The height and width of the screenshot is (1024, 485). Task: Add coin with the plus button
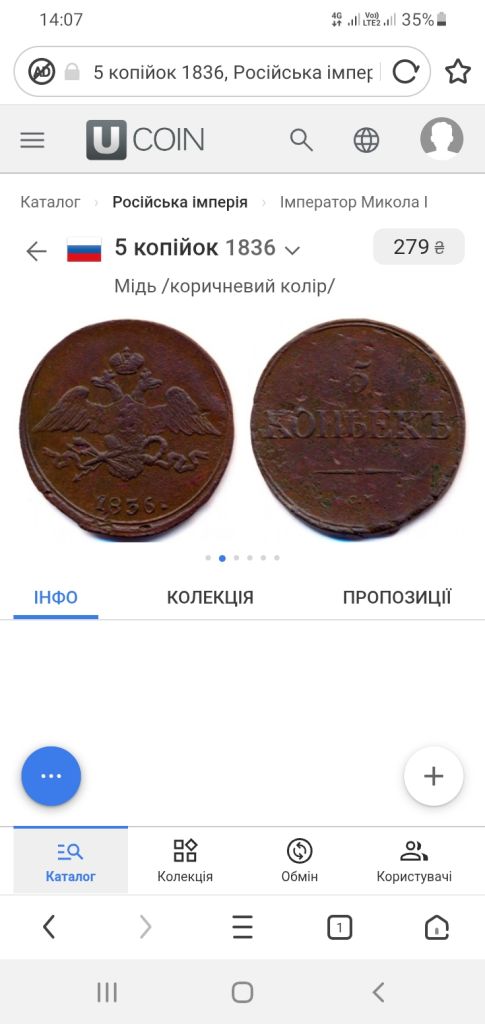433,776
